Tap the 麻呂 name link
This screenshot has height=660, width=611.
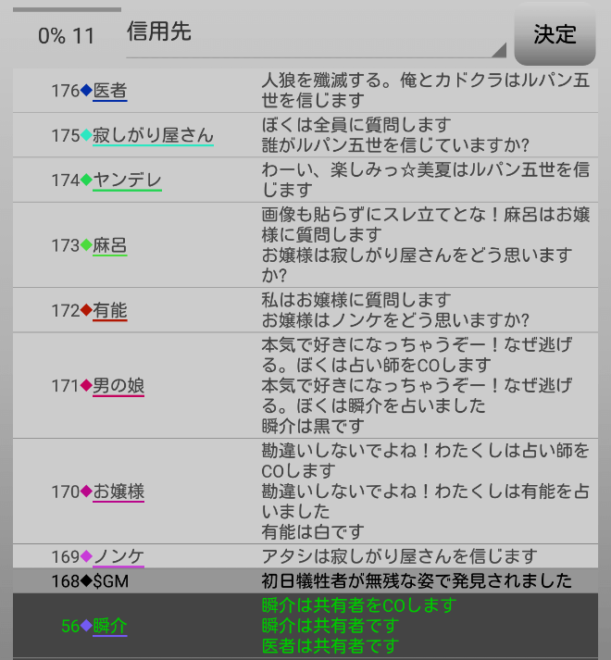[110, 245]
